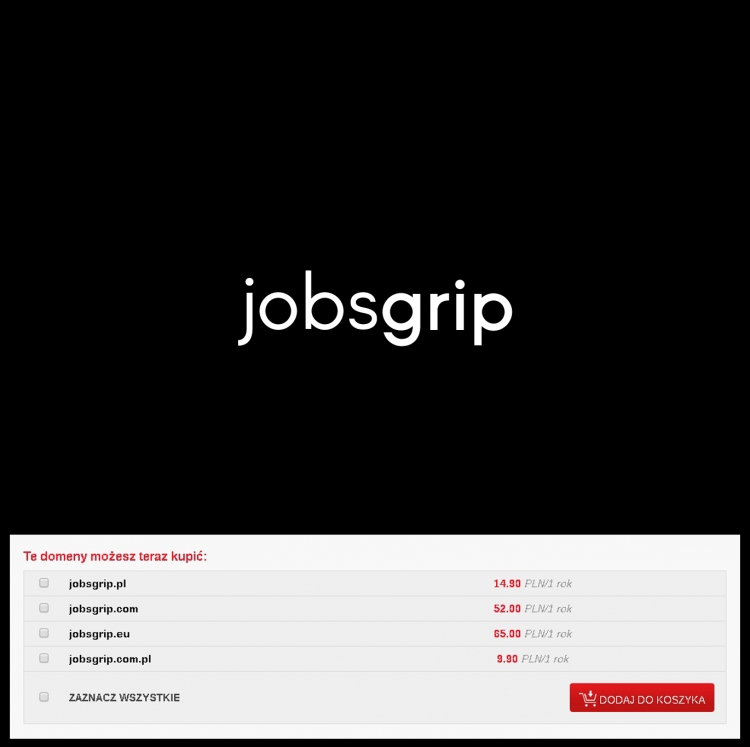
Task: Tick the checkbox for jobsgrip.com
Action: pyautogui.click(x=44, y=608)
